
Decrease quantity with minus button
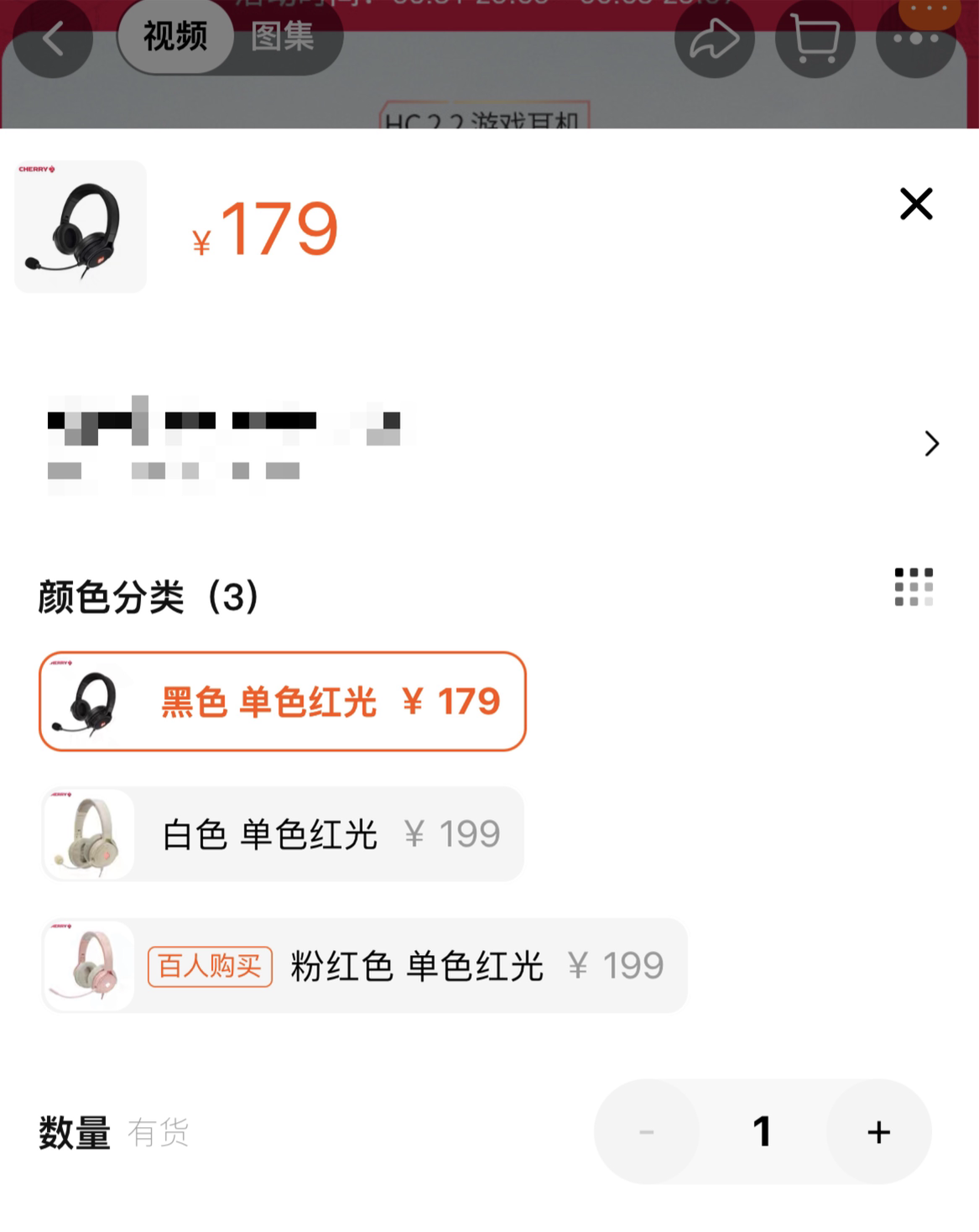coord(646,1132)
